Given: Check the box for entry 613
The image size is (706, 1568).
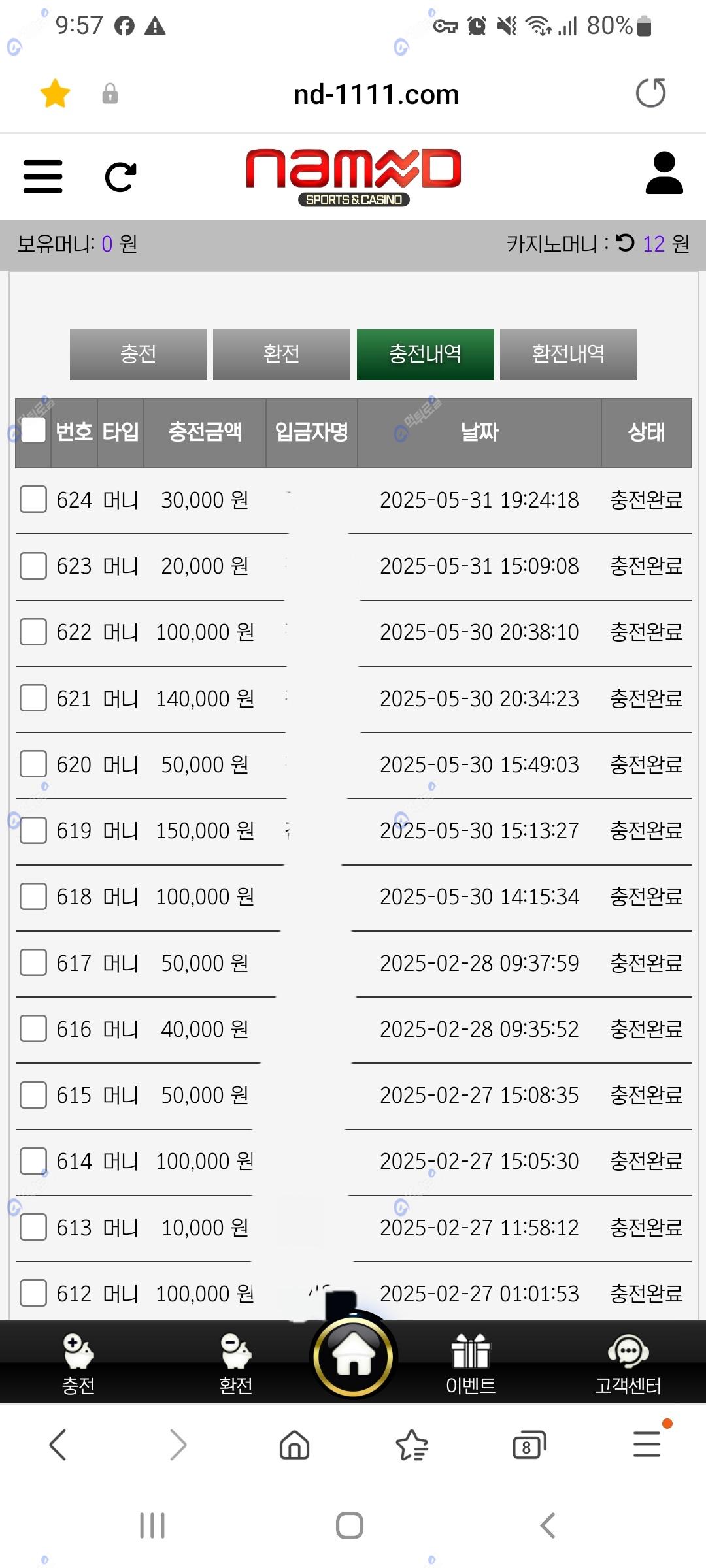Looking at the screenshot, I should coord(33,1227).
